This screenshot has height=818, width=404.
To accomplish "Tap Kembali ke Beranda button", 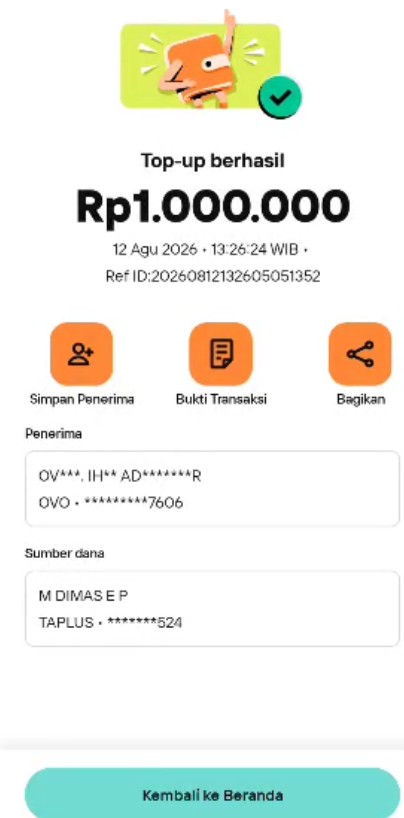I will tap(212, 794).
